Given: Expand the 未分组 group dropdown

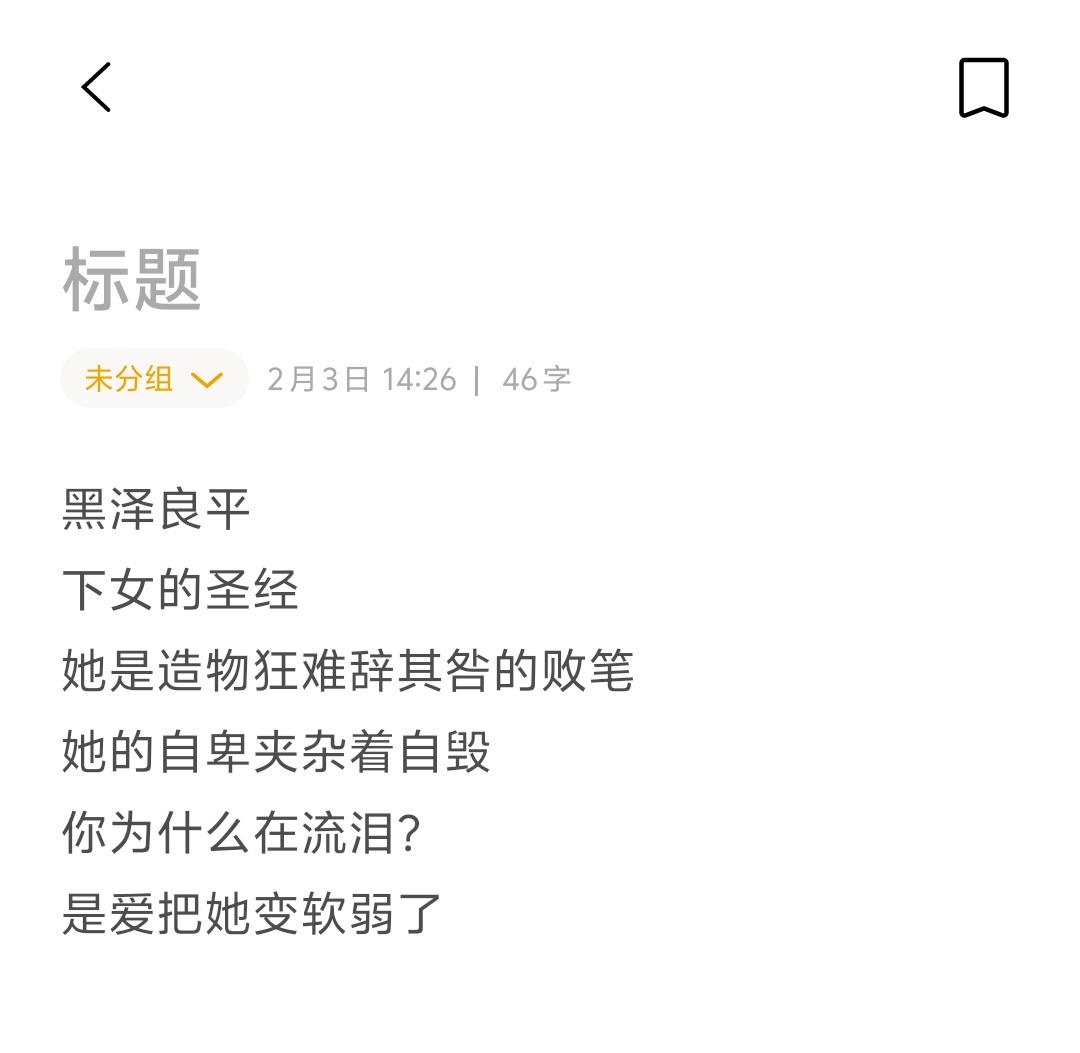Looking at the screenshot, I should click(154, 379).
